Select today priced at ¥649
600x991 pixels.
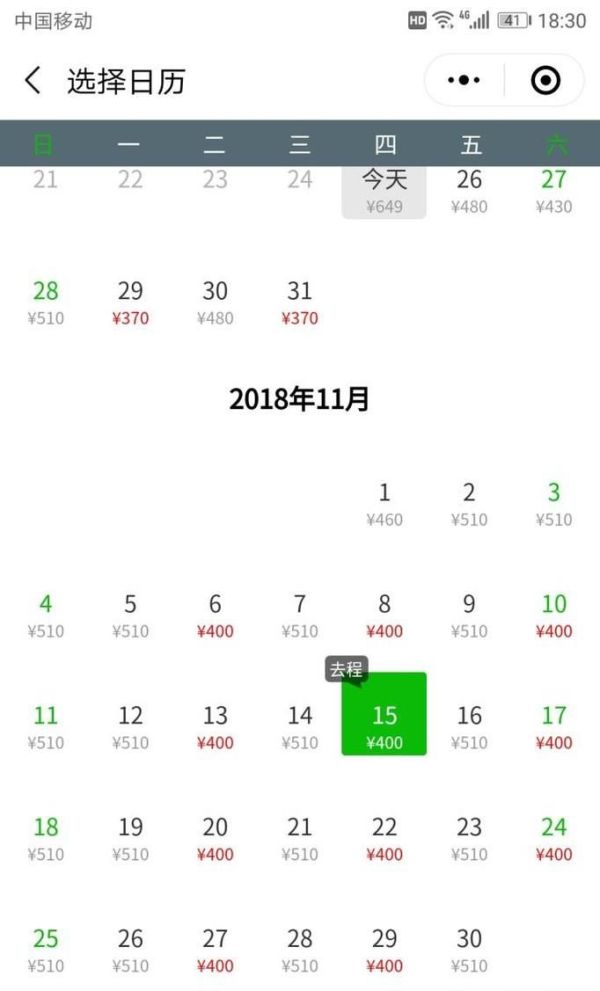(x=384, y=191)
